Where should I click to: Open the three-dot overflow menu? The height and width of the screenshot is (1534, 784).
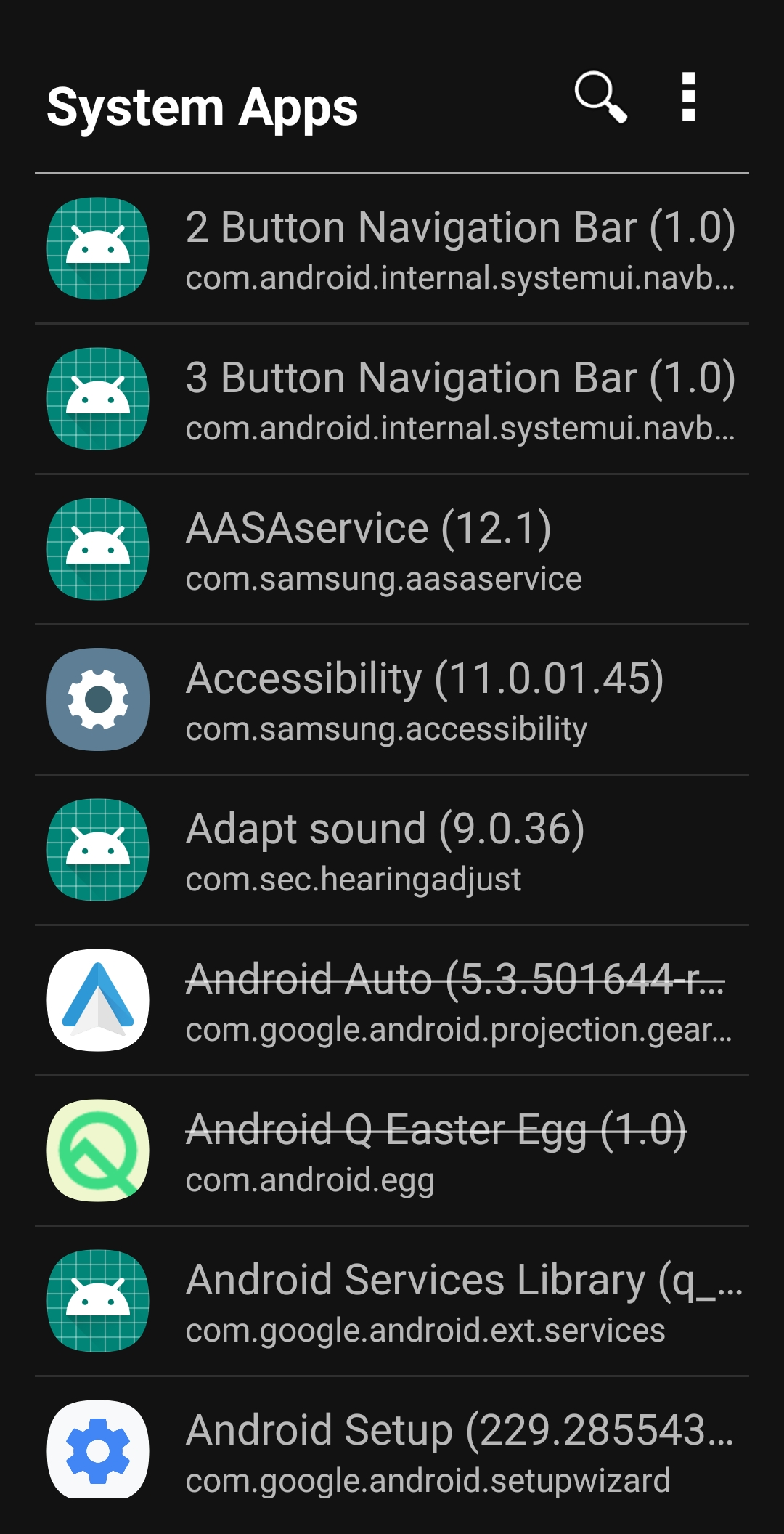point(688,97)
